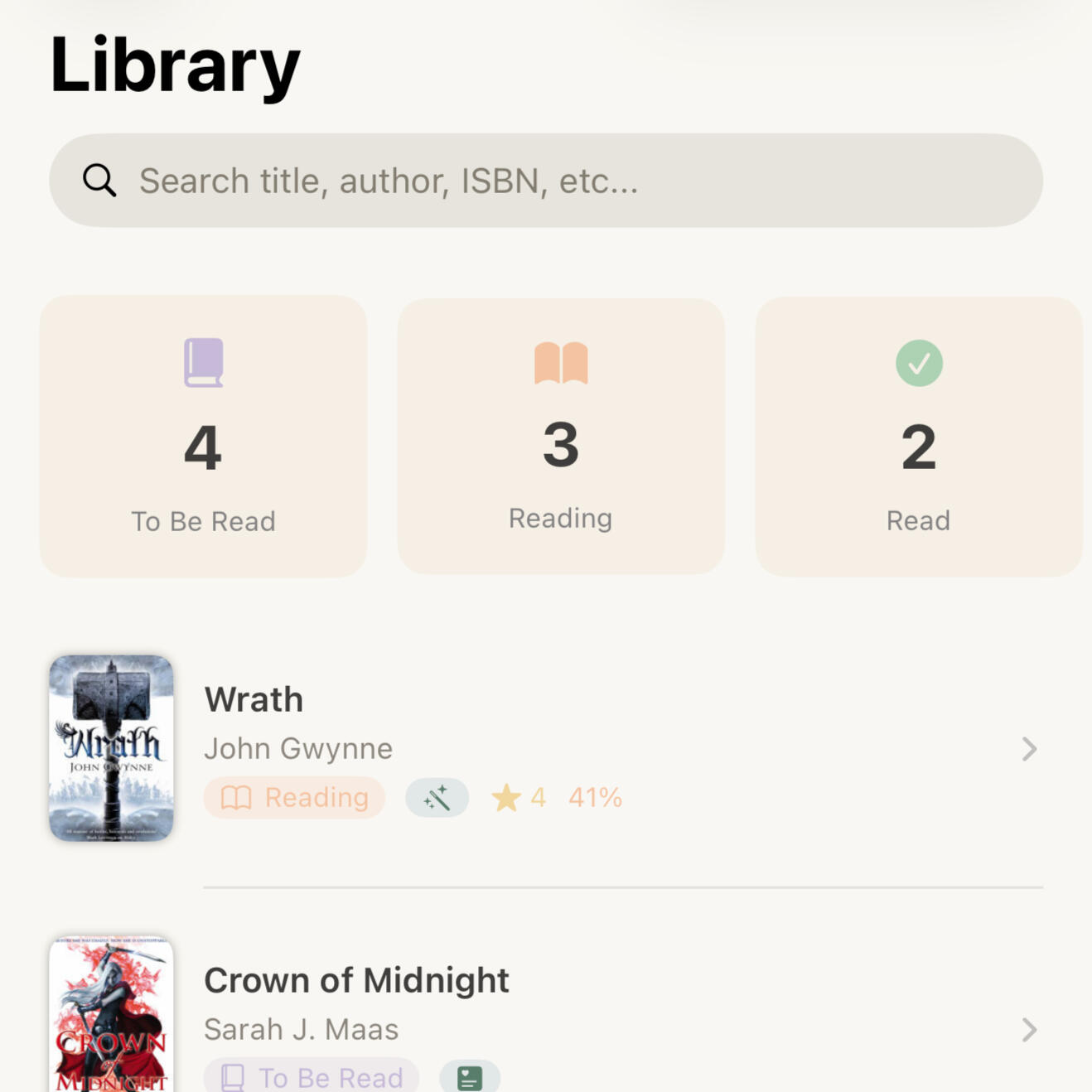View the Read shelf card
This screenshot has height=1092, width=1092.
click(x=918, y=436)
